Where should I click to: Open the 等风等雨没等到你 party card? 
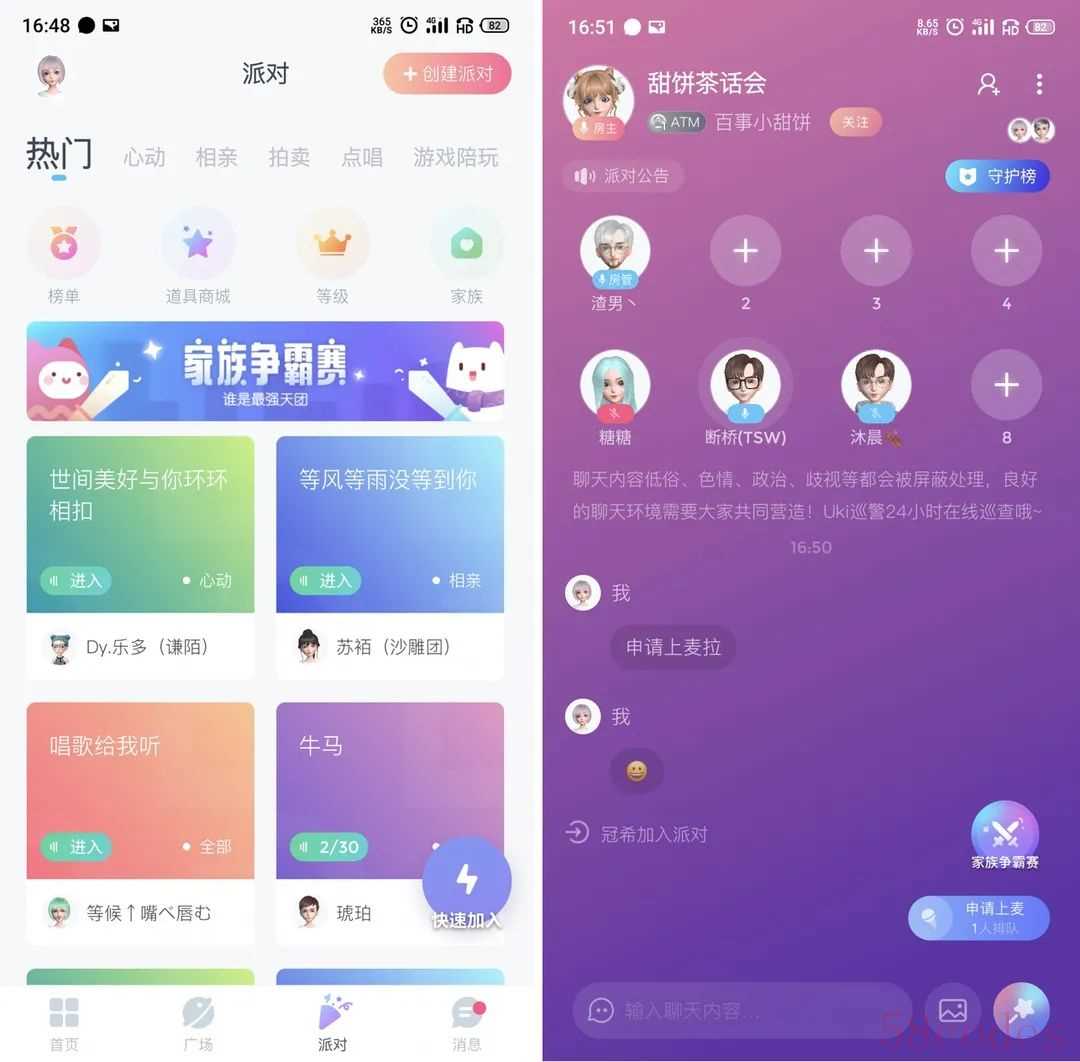pos(390,524)
